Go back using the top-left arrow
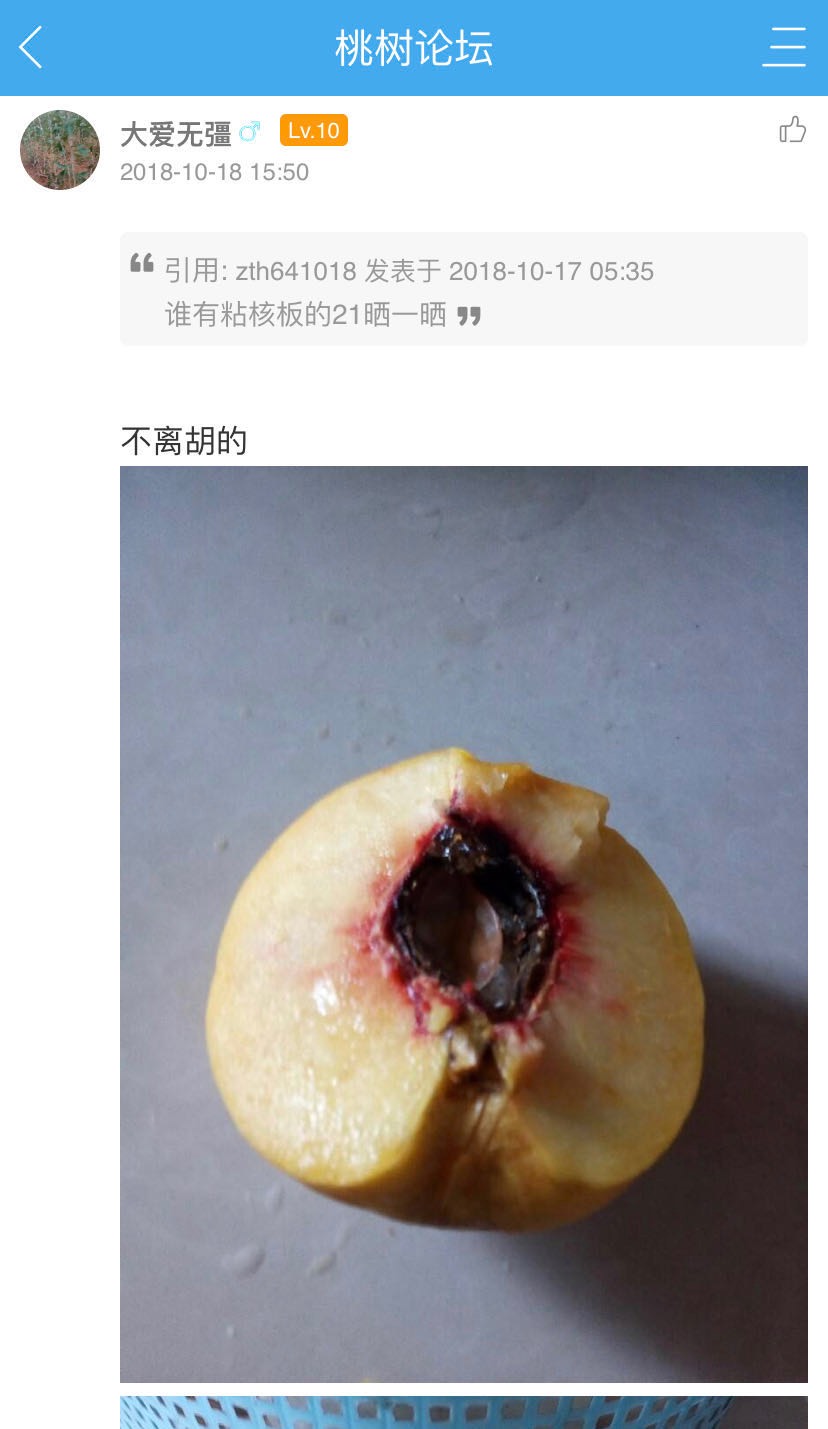This screenshot has height=1429, width=828. coord(31,47)
